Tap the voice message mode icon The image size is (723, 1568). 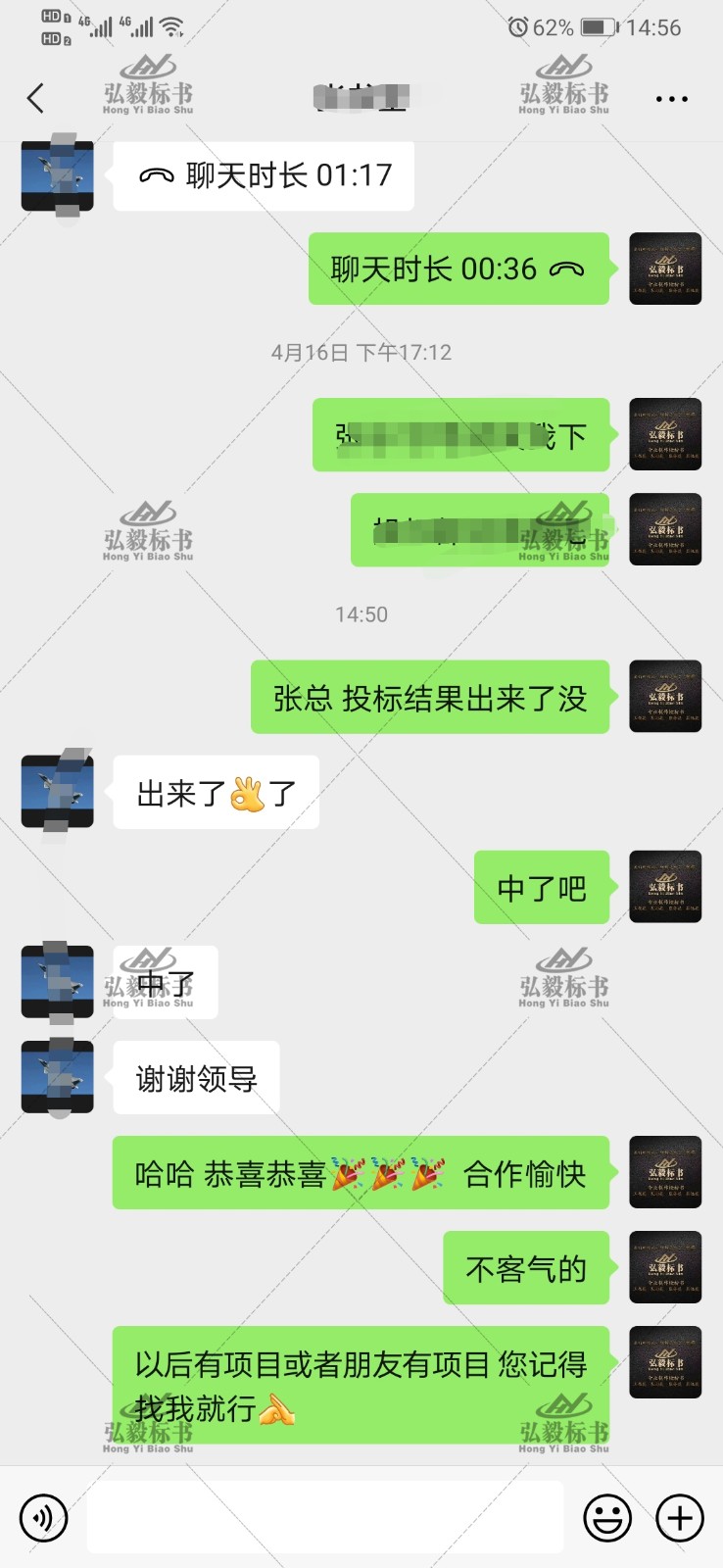point(42,1517)
